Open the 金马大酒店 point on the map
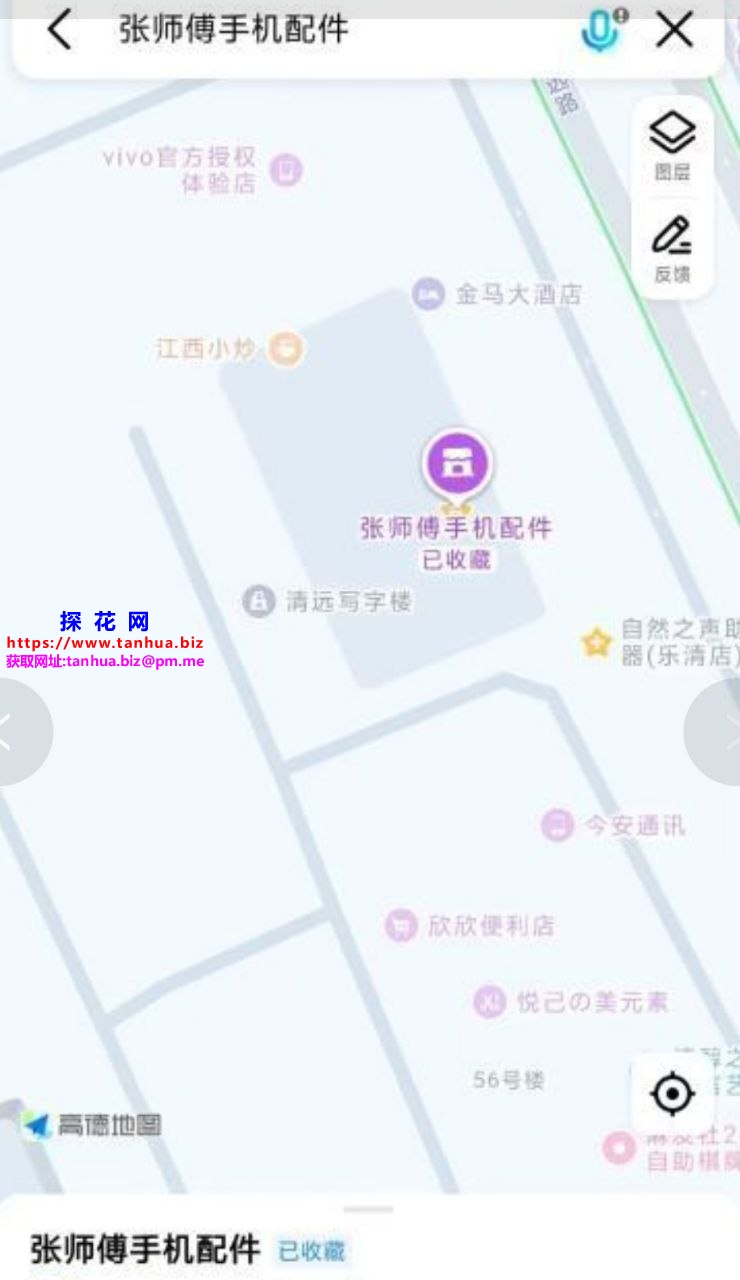This screenshot has height=1280, width=740. click(x=429, y=294)
